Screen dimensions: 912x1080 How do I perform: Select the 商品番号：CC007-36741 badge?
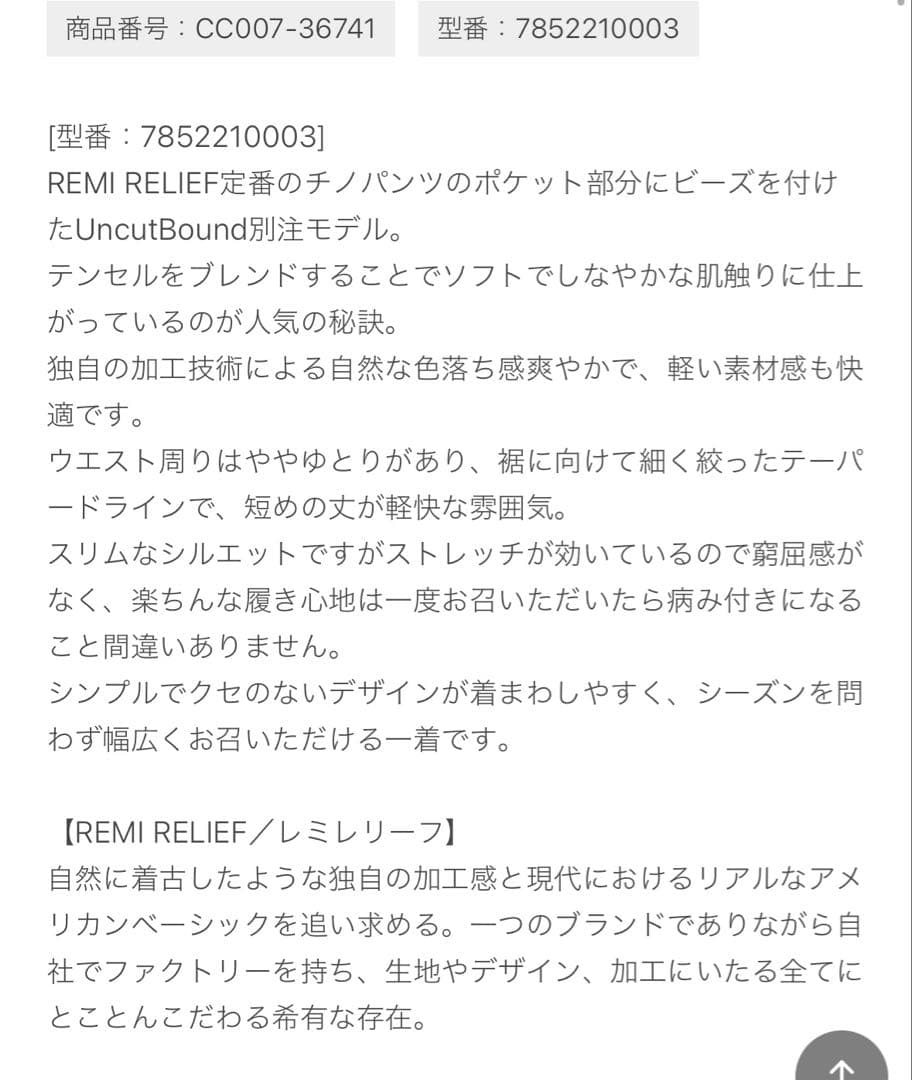point(220,29)
